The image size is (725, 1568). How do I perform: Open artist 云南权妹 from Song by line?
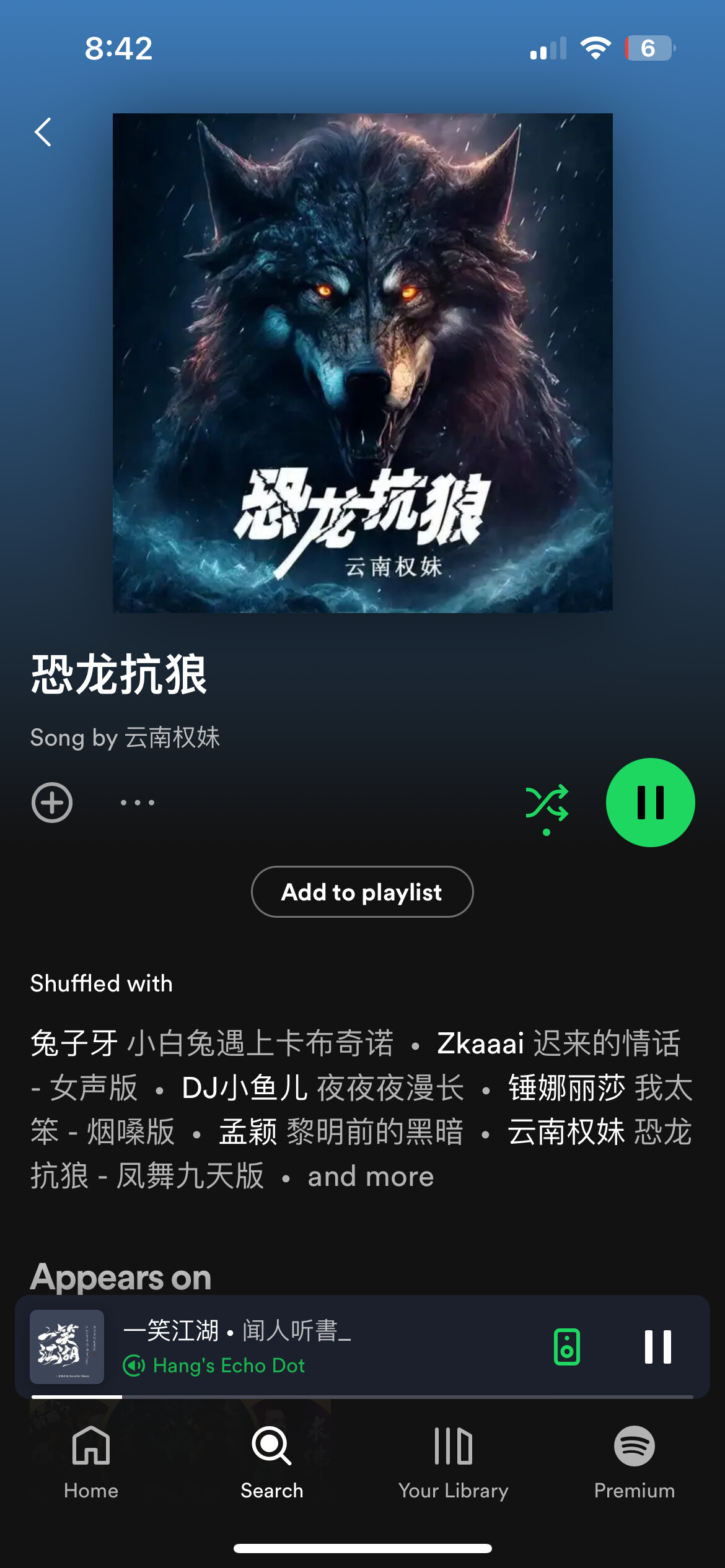[172, 738]
